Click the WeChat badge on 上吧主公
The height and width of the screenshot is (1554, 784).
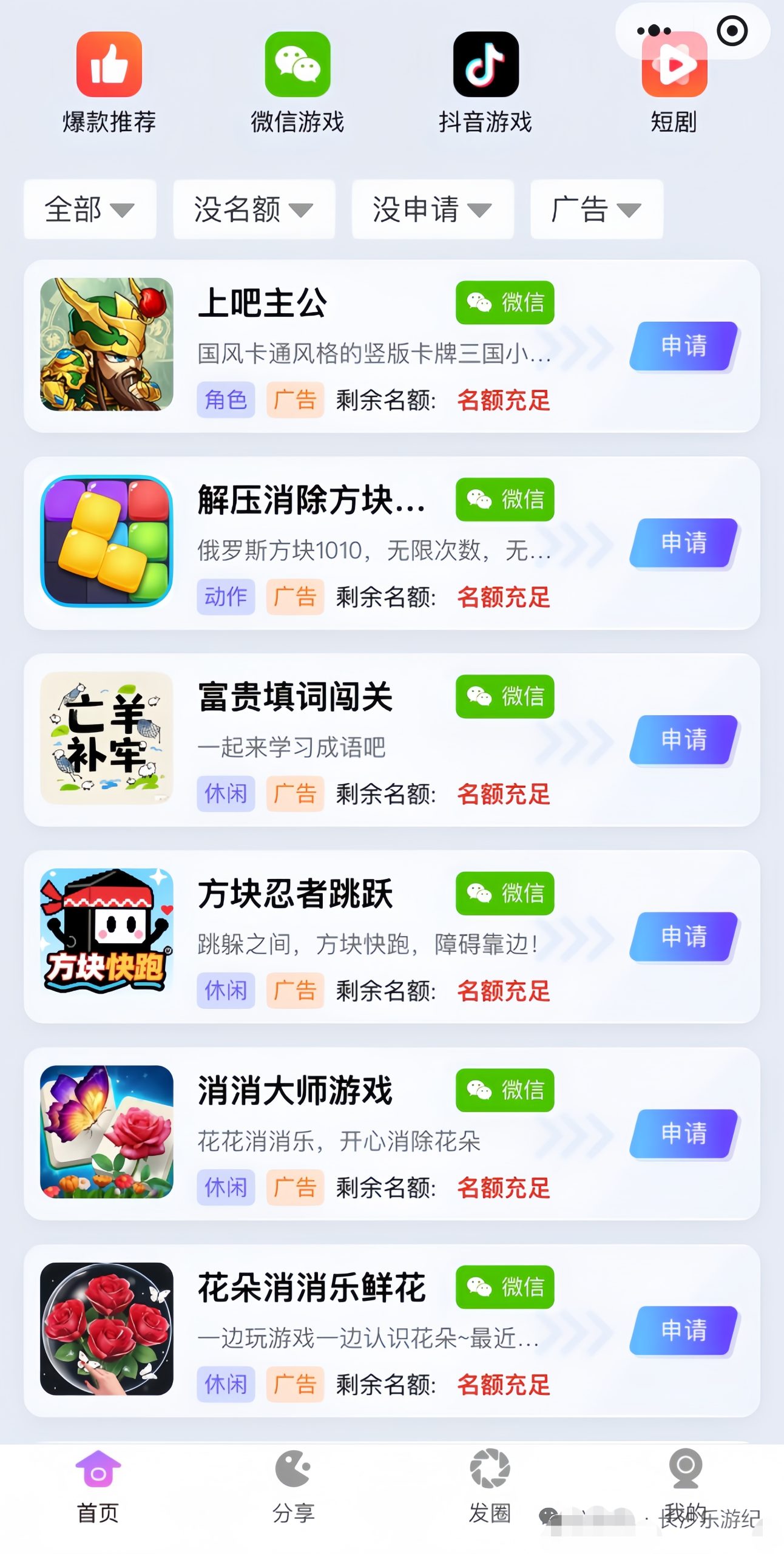click(x=505, y=302)
